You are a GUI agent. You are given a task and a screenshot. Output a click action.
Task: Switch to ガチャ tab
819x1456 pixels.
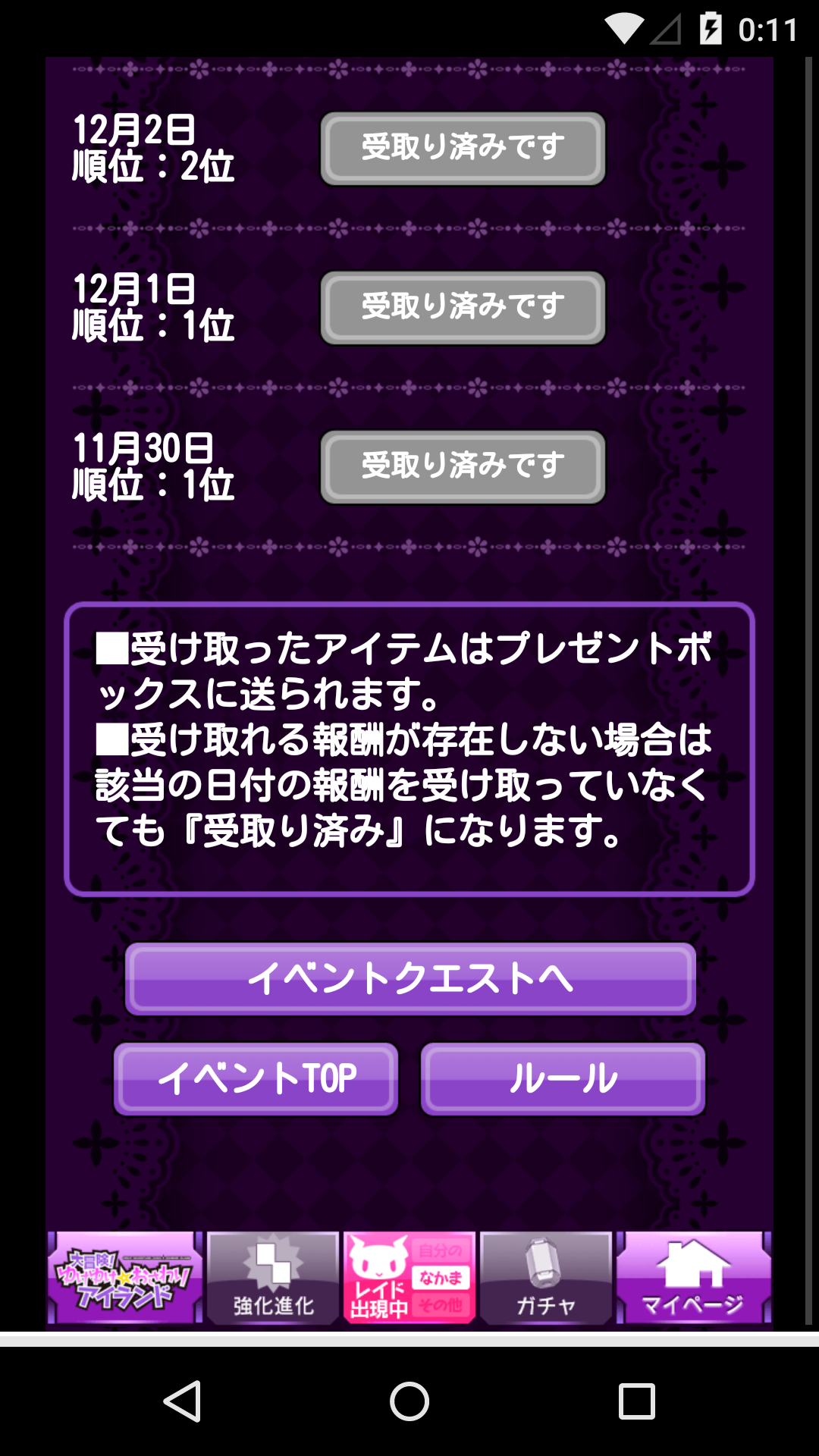[546, 1278]
